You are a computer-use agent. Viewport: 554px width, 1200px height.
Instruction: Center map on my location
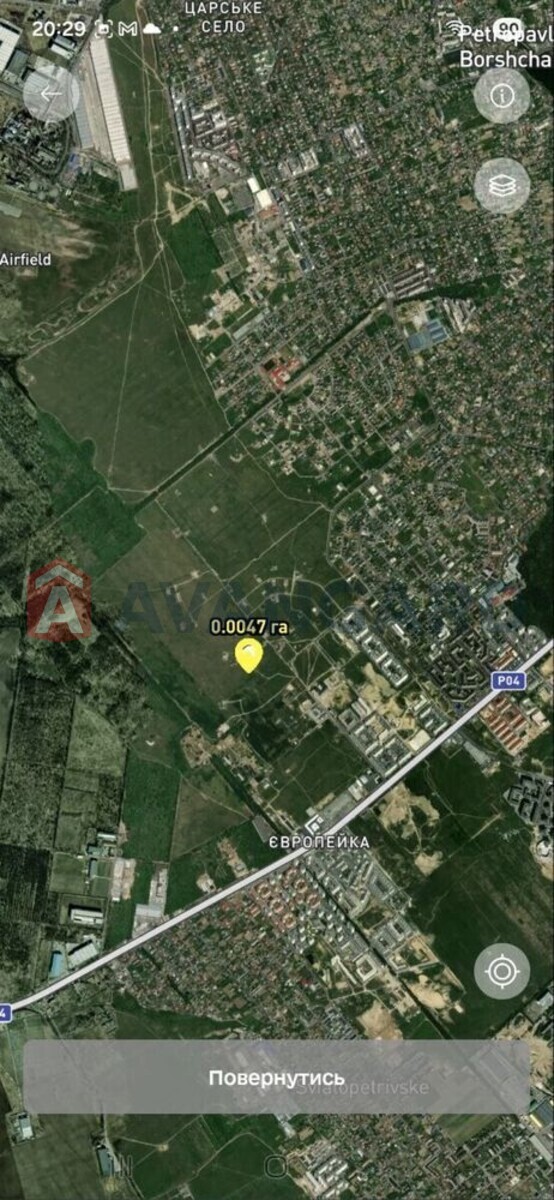pyautogui.click(x=502, y=970)
